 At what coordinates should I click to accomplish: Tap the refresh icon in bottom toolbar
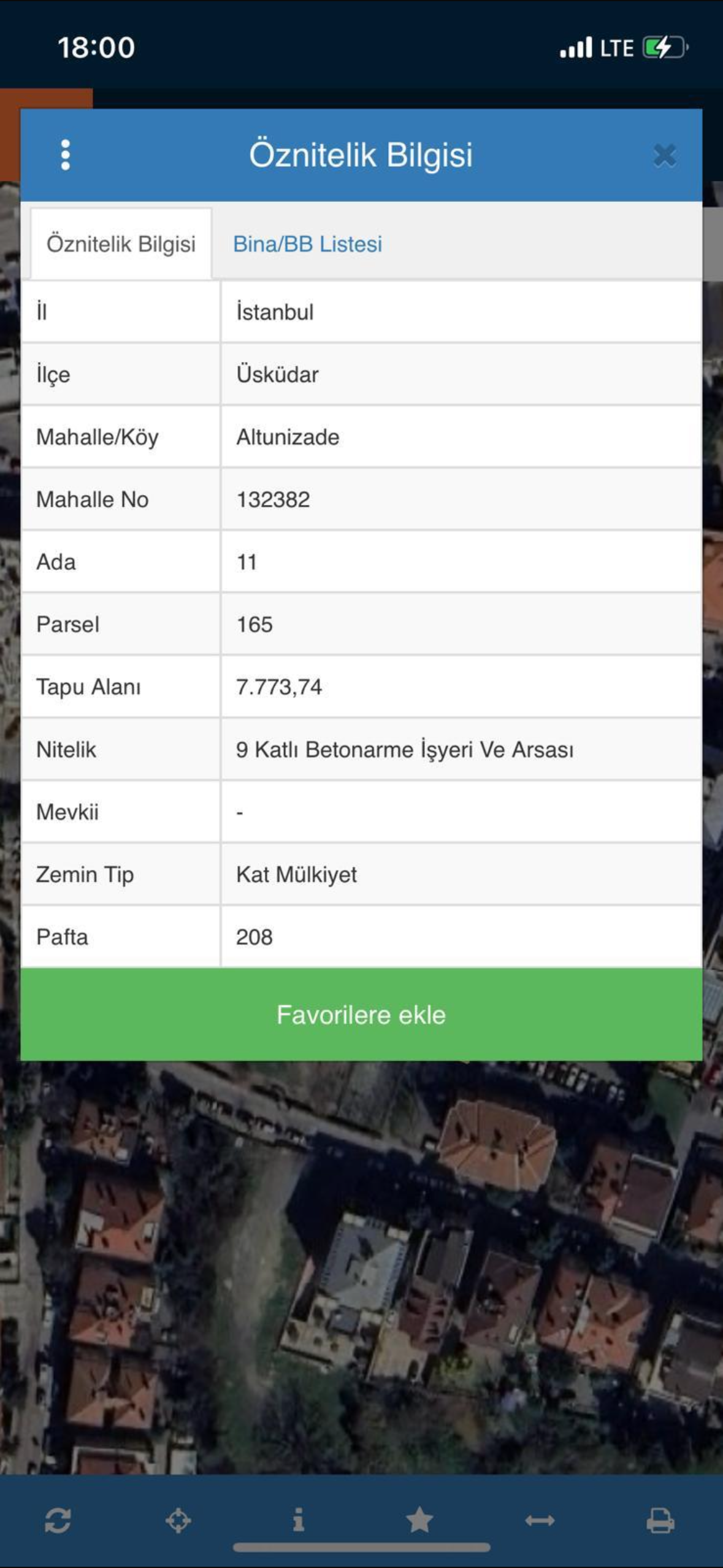tap(58, 1520)
